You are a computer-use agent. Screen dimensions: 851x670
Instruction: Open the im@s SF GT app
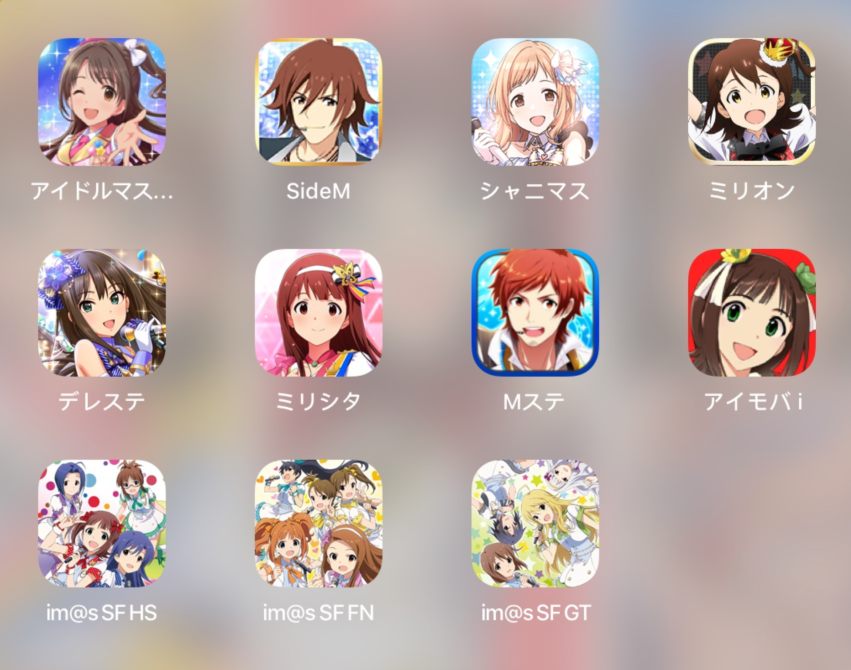click(x=535, y=523)
